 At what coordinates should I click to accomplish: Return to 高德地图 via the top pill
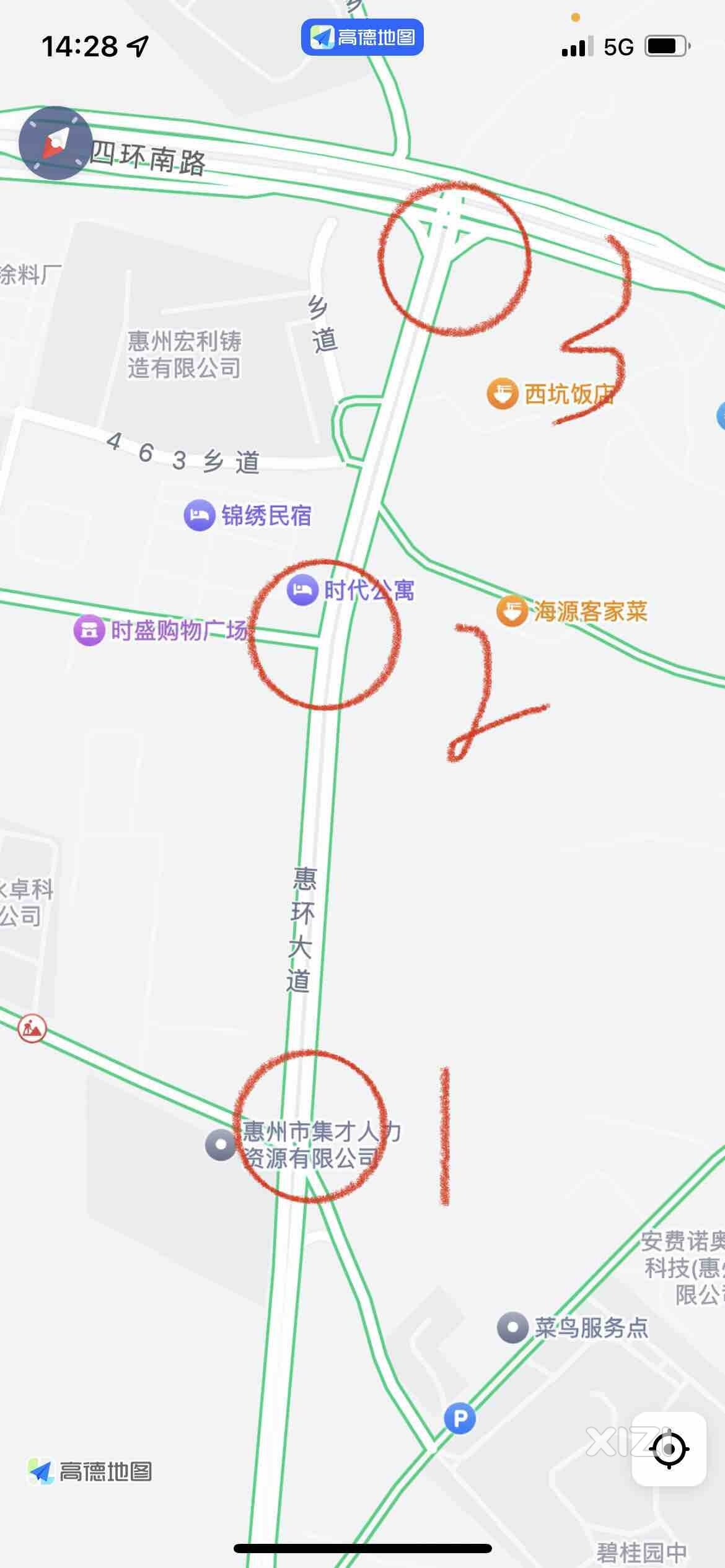(362, 37)
